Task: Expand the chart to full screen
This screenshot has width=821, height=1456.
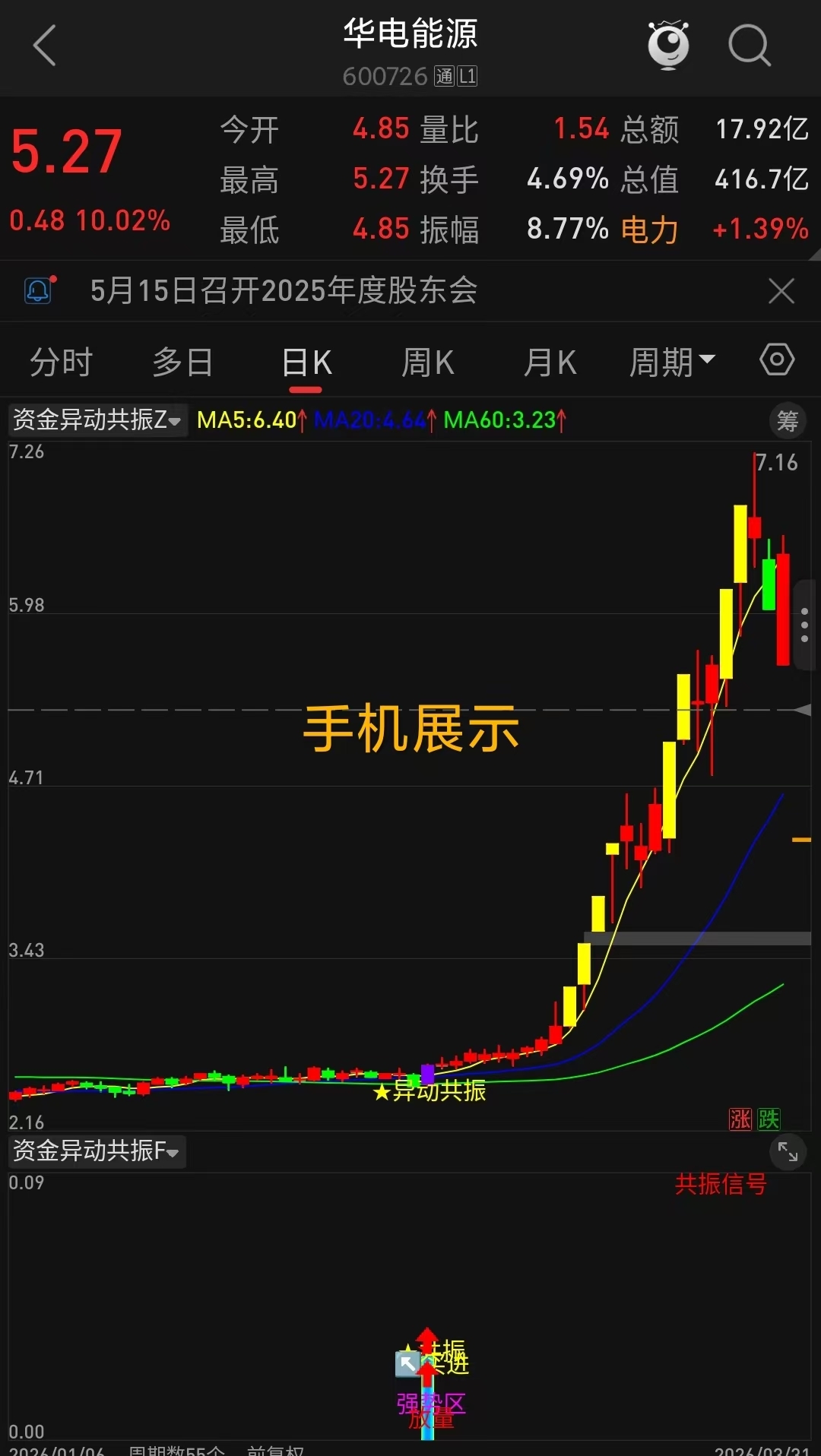Action: click(788, 1154)
